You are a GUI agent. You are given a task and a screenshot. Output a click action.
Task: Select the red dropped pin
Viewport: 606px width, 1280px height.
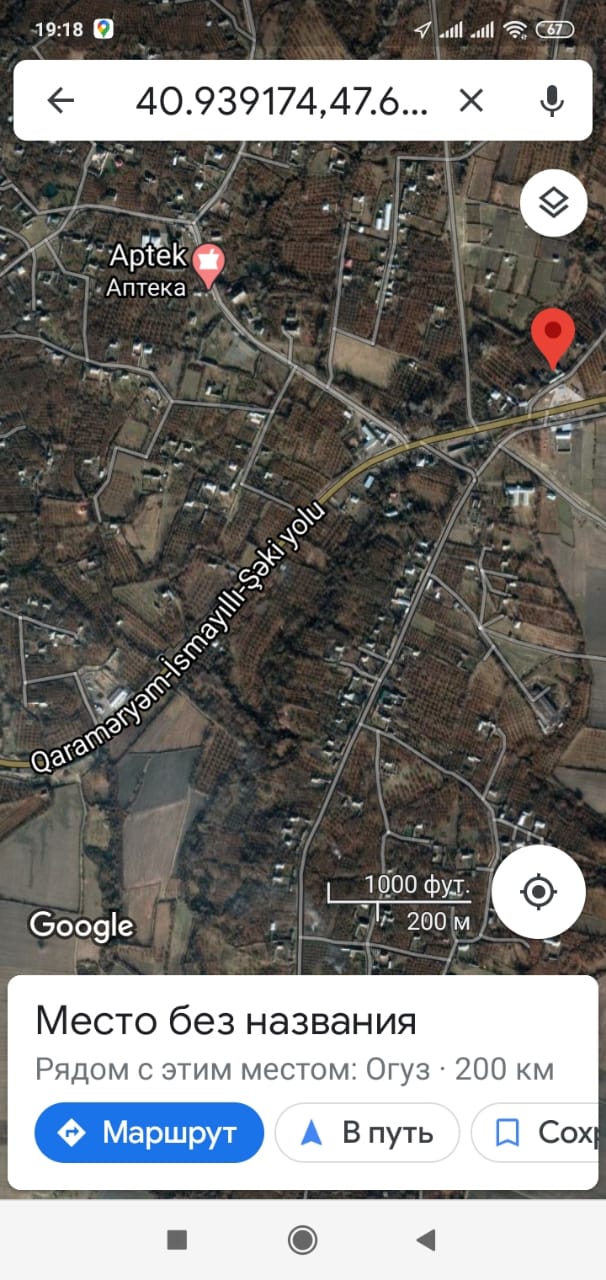(x=553, y=338)
